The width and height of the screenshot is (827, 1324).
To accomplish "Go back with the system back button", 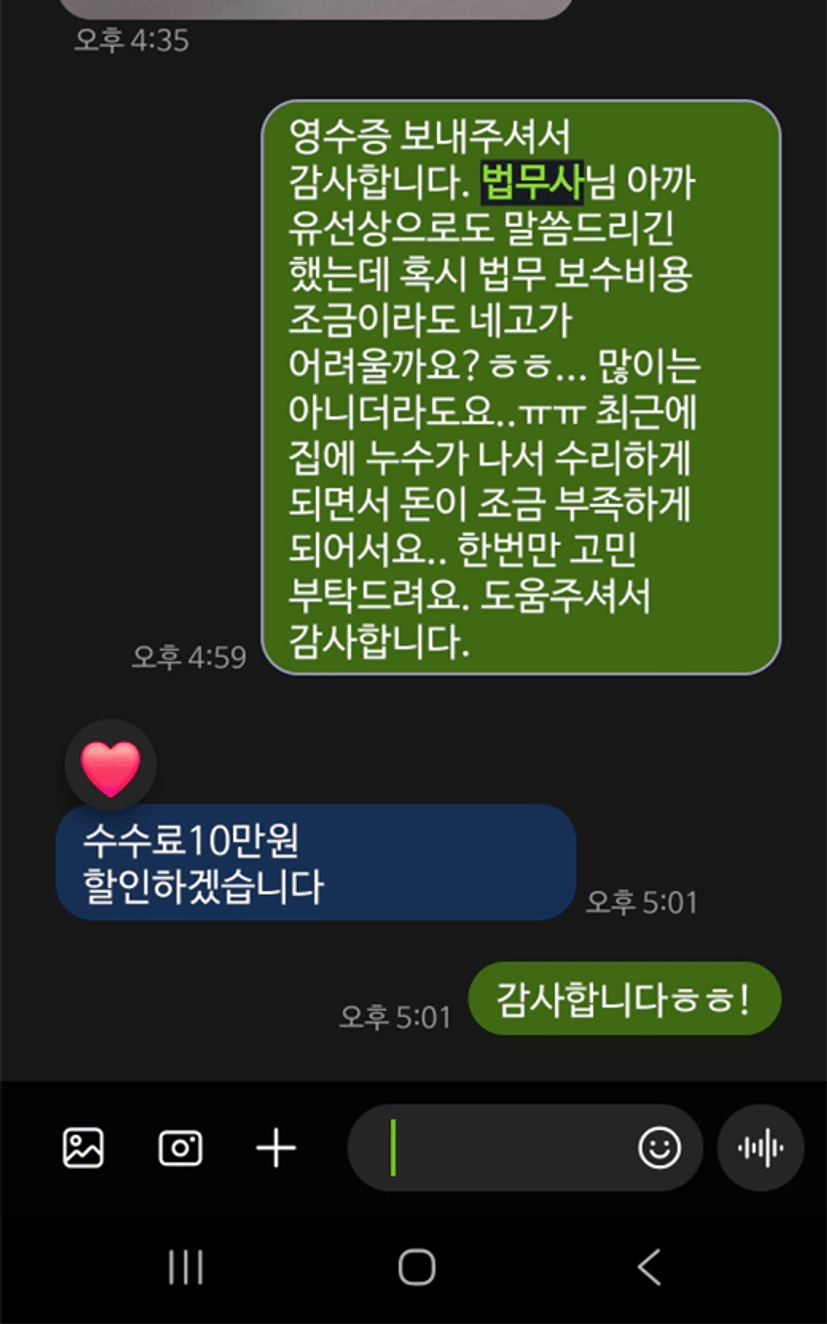I will coord(649,1267).
